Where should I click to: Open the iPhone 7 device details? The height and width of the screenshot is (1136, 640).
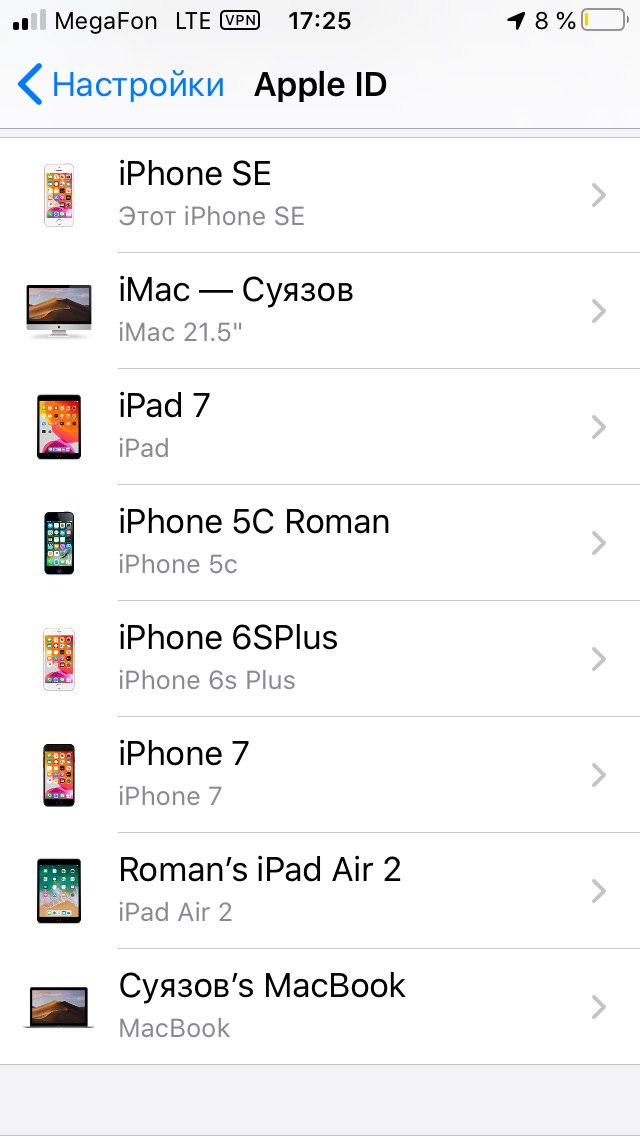click(x=320, y=774)
